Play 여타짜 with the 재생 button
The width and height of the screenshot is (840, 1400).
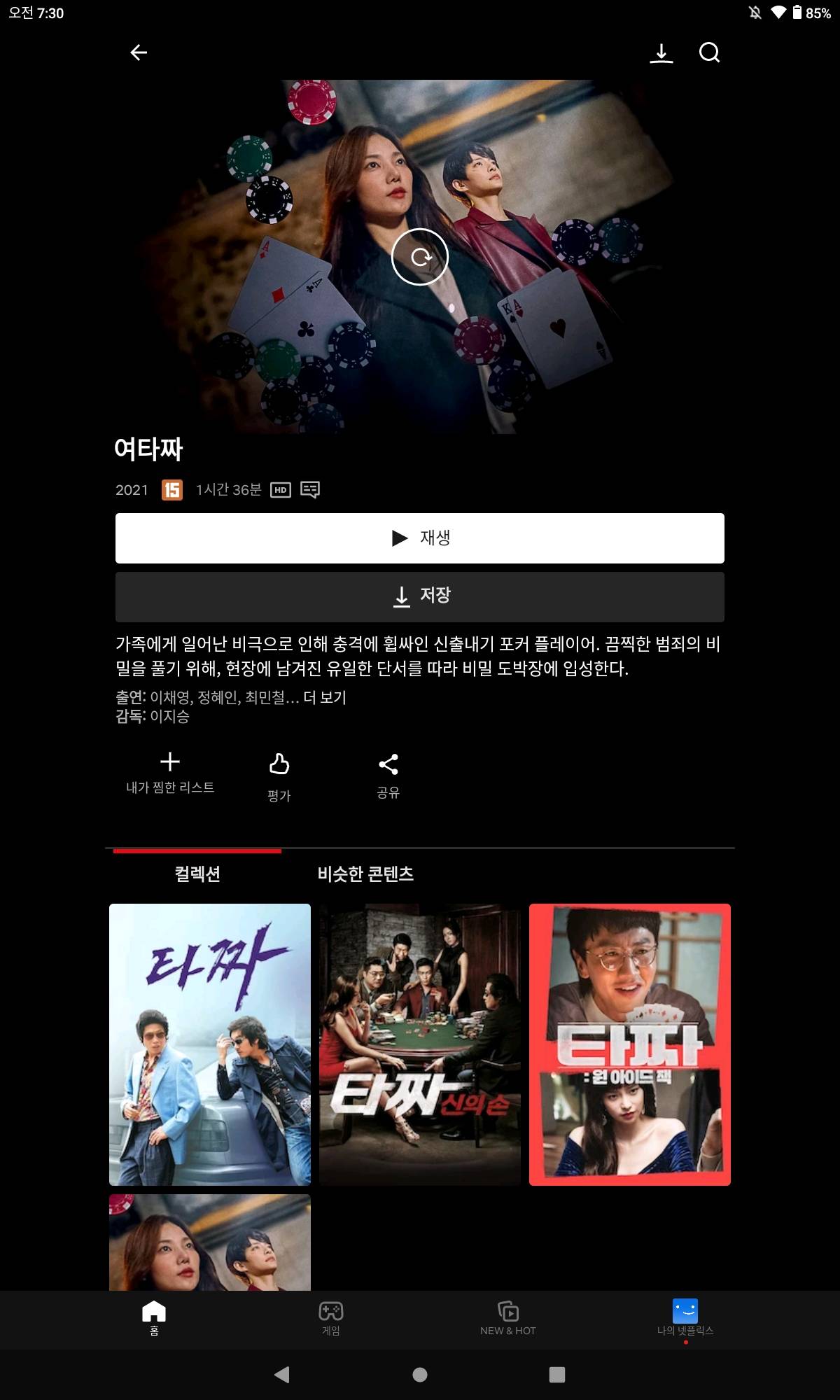click(420, 538)
